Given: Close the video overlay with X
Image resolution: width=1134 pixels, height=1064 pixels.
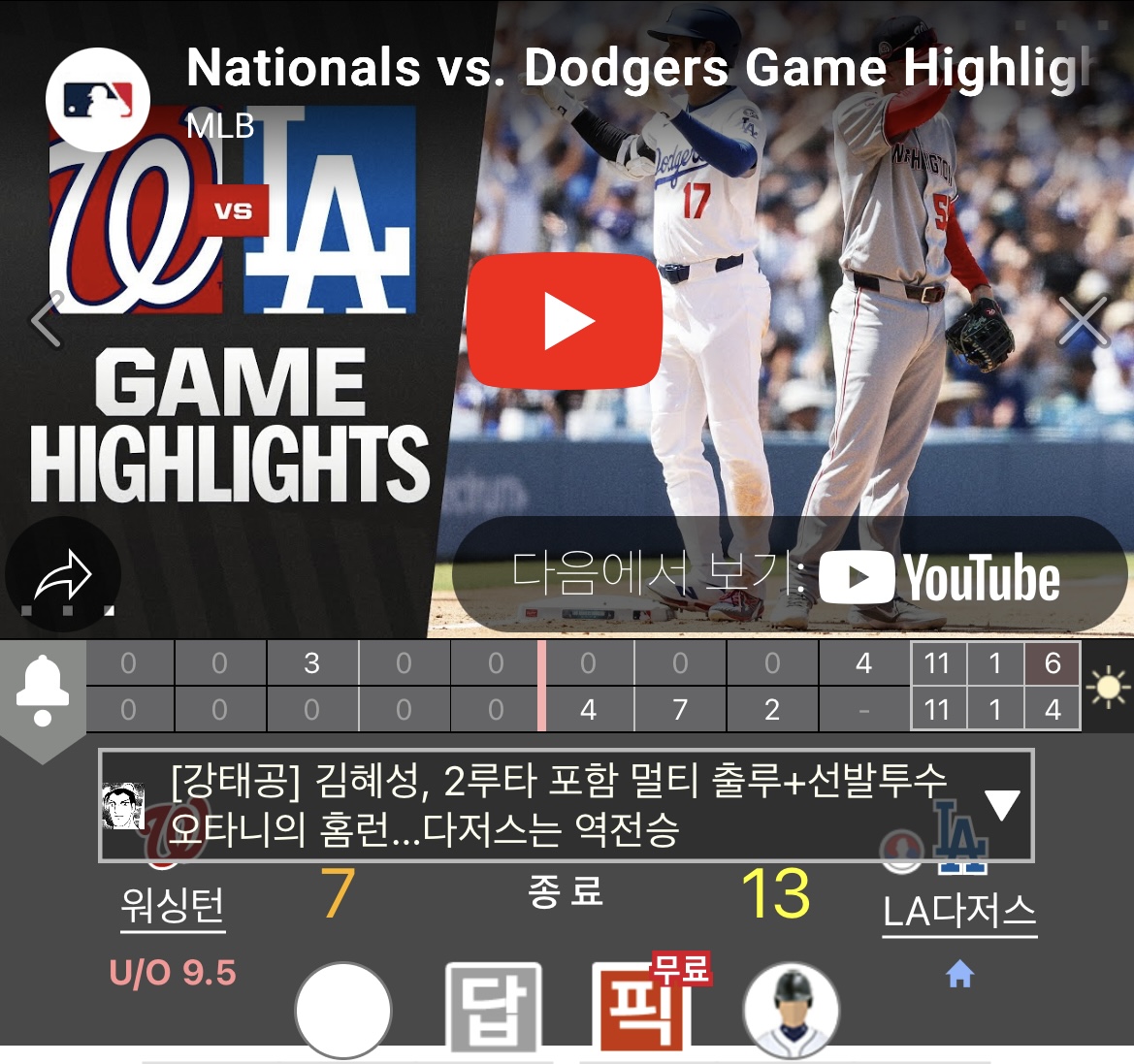Looking at the screenshot, I should [1083, 321].
